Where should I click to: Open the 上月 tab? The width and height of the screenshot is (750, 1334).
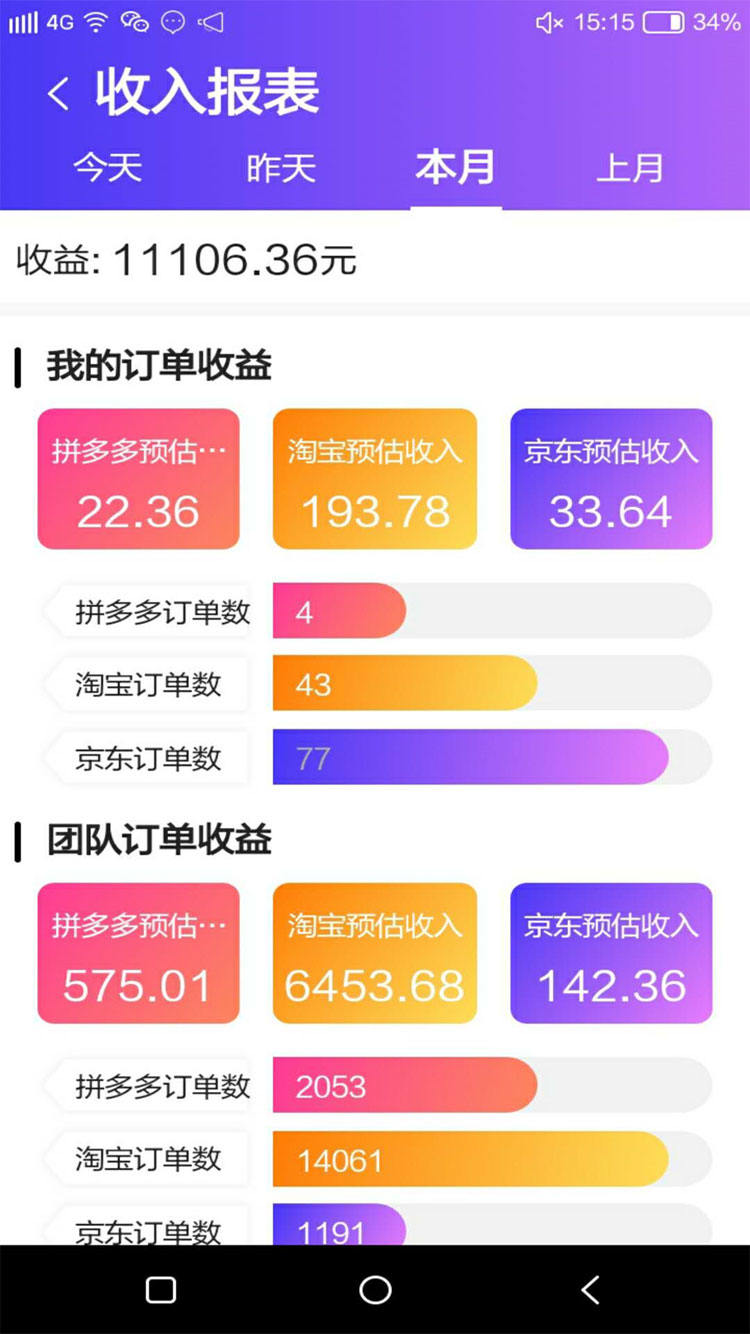pos(630,167)
